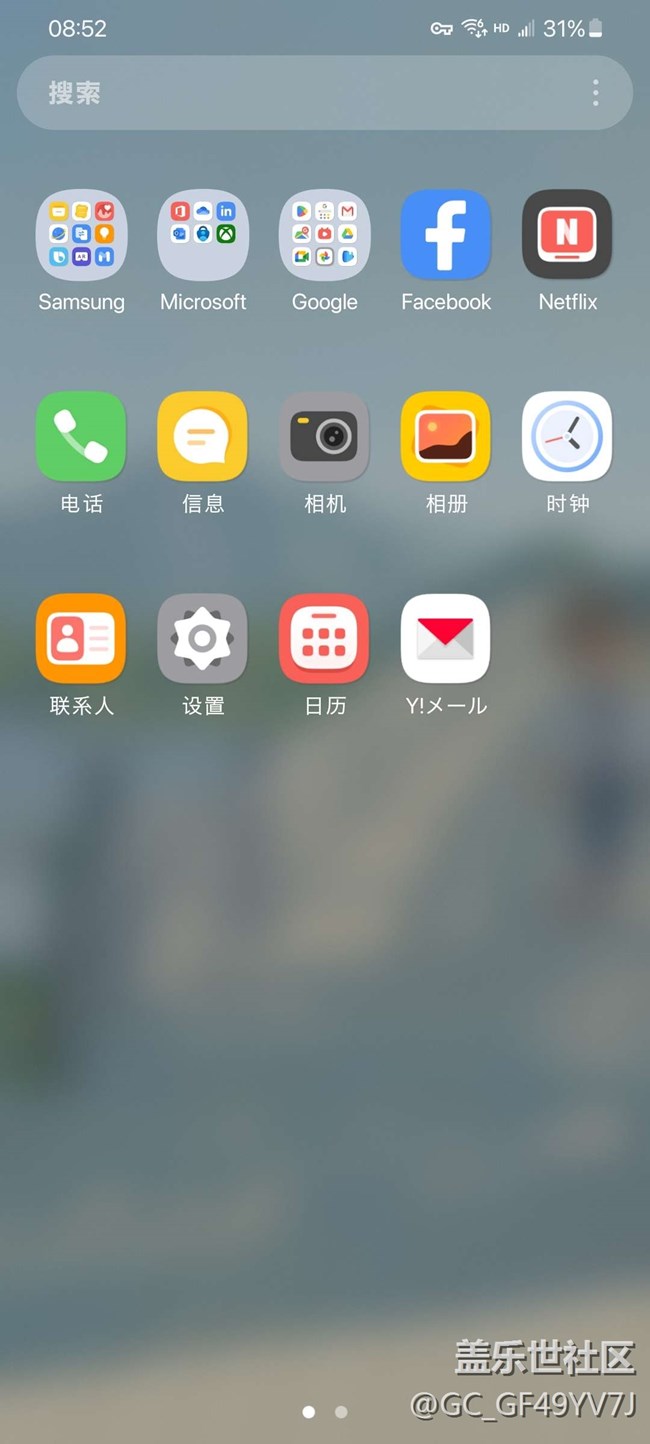Launch the Y!メール mail app
The image size is (650, 1444).
click(x=446, y=639)
